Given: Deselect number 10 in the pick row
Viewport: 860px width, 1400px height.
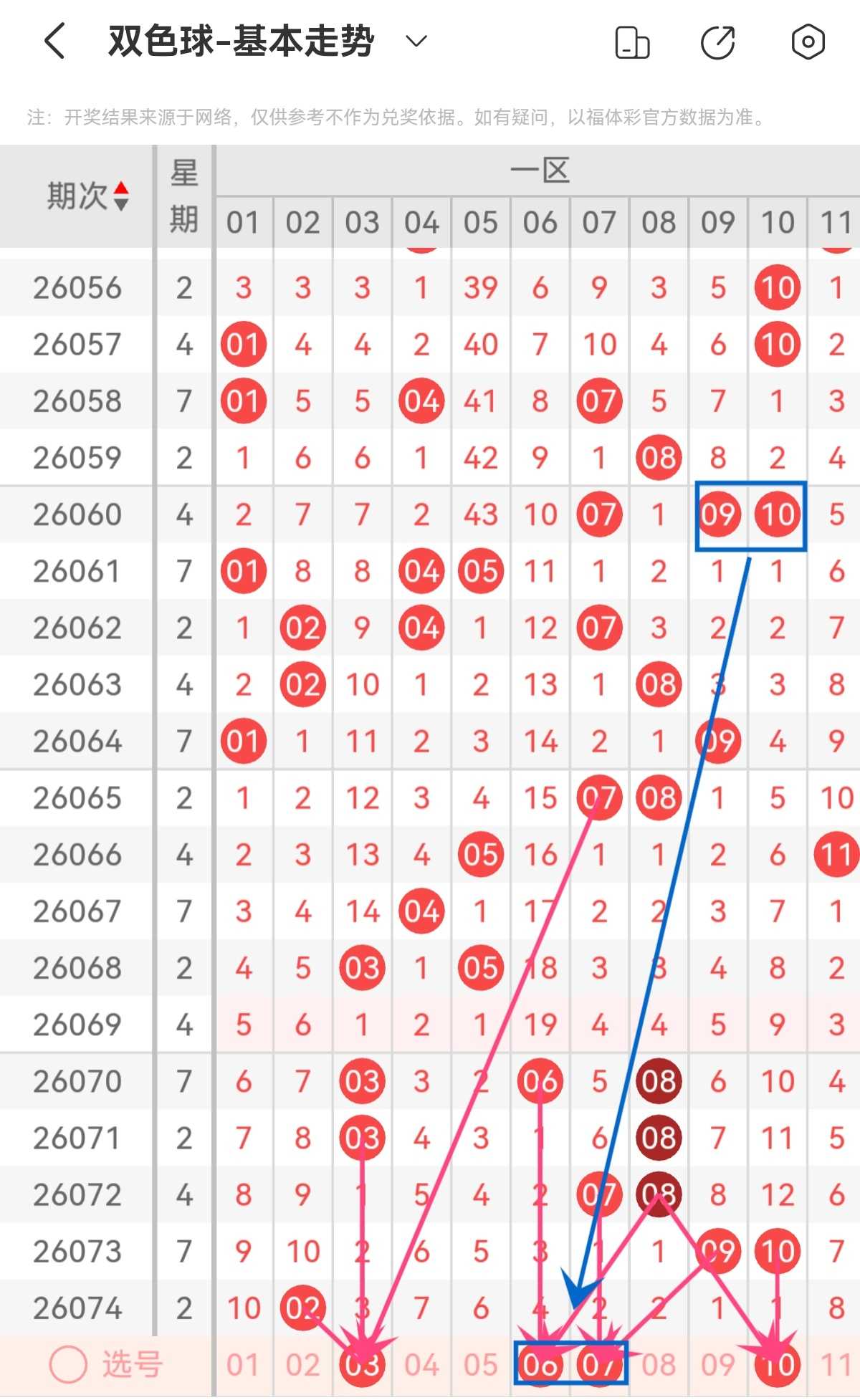Looking at the screenshot, I should pyautogui.click(x=778, y=1365).
